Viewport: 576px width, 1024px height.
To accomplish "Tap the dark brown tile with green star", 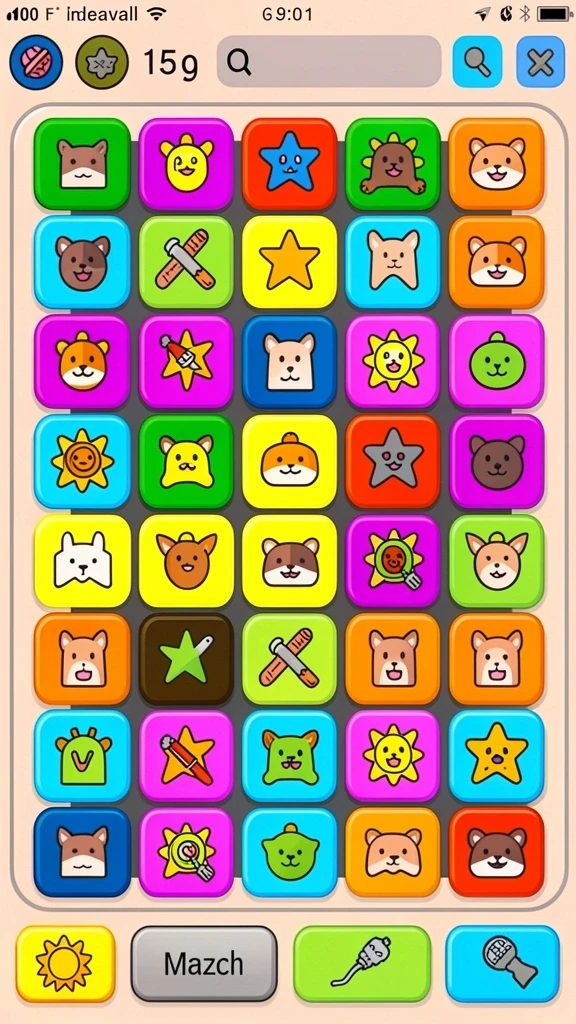I will 186,658.
